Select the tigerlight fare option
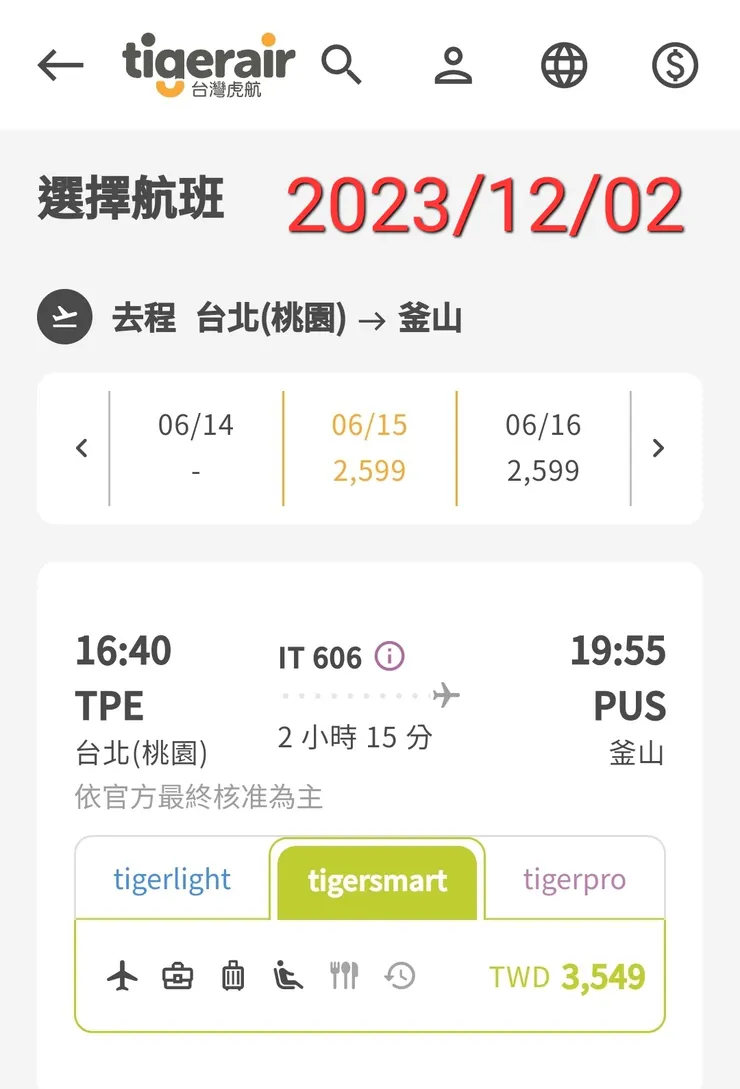 [x=171, y=879]
